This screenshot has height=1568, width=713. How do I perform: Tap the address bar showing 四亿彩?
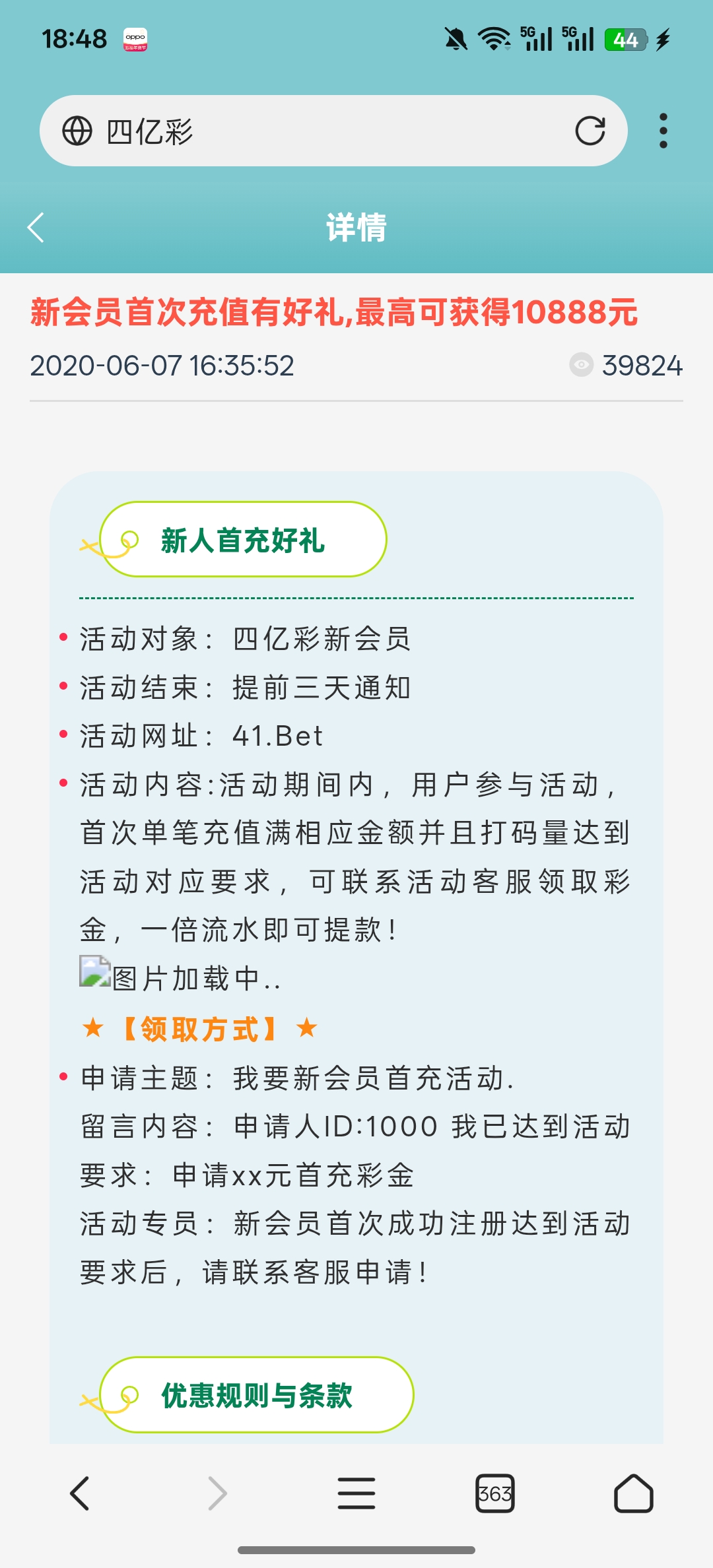(317, 131)
